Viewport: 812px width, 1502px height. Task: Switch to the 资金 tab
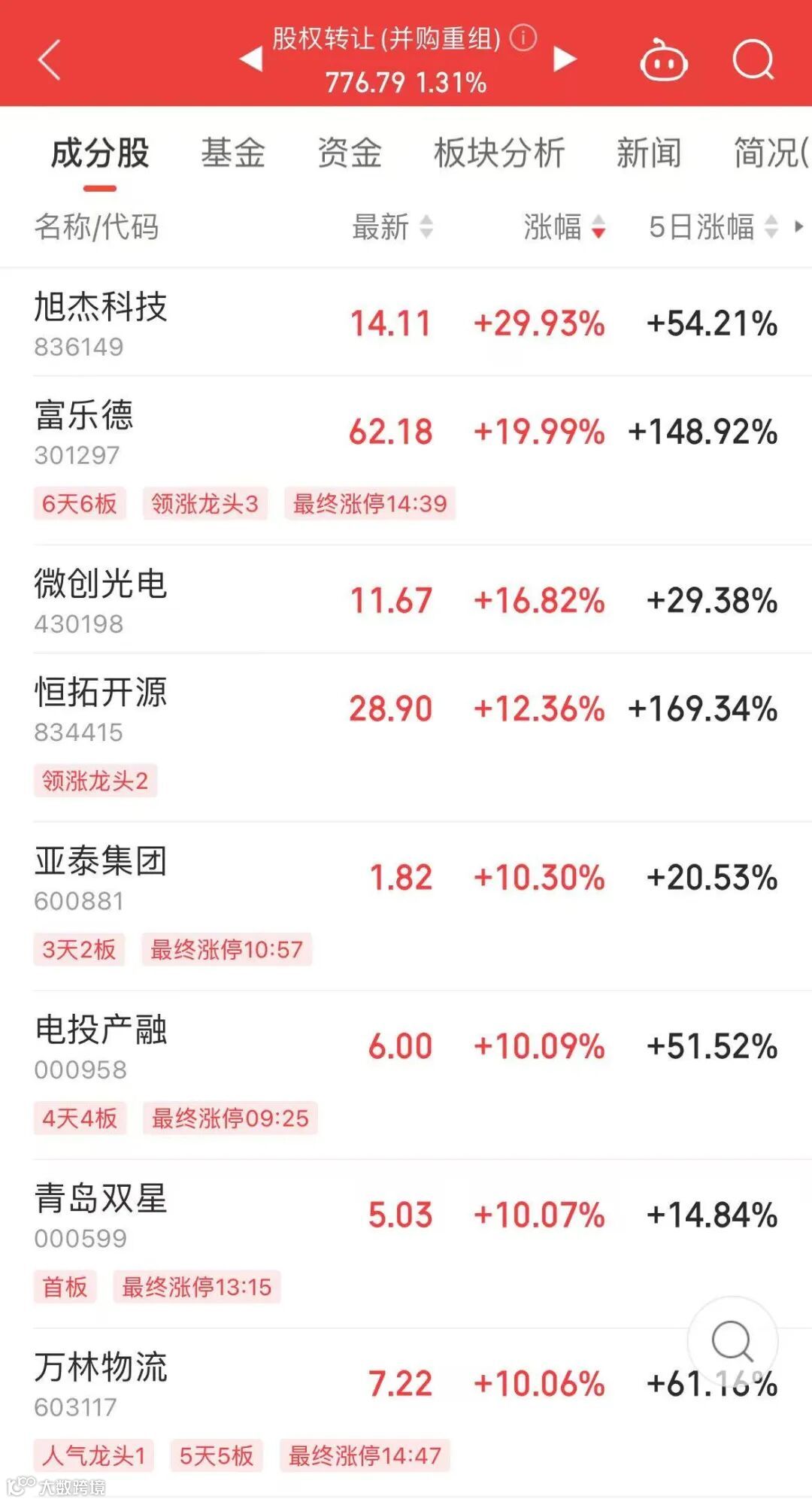[x=350, y=153]
